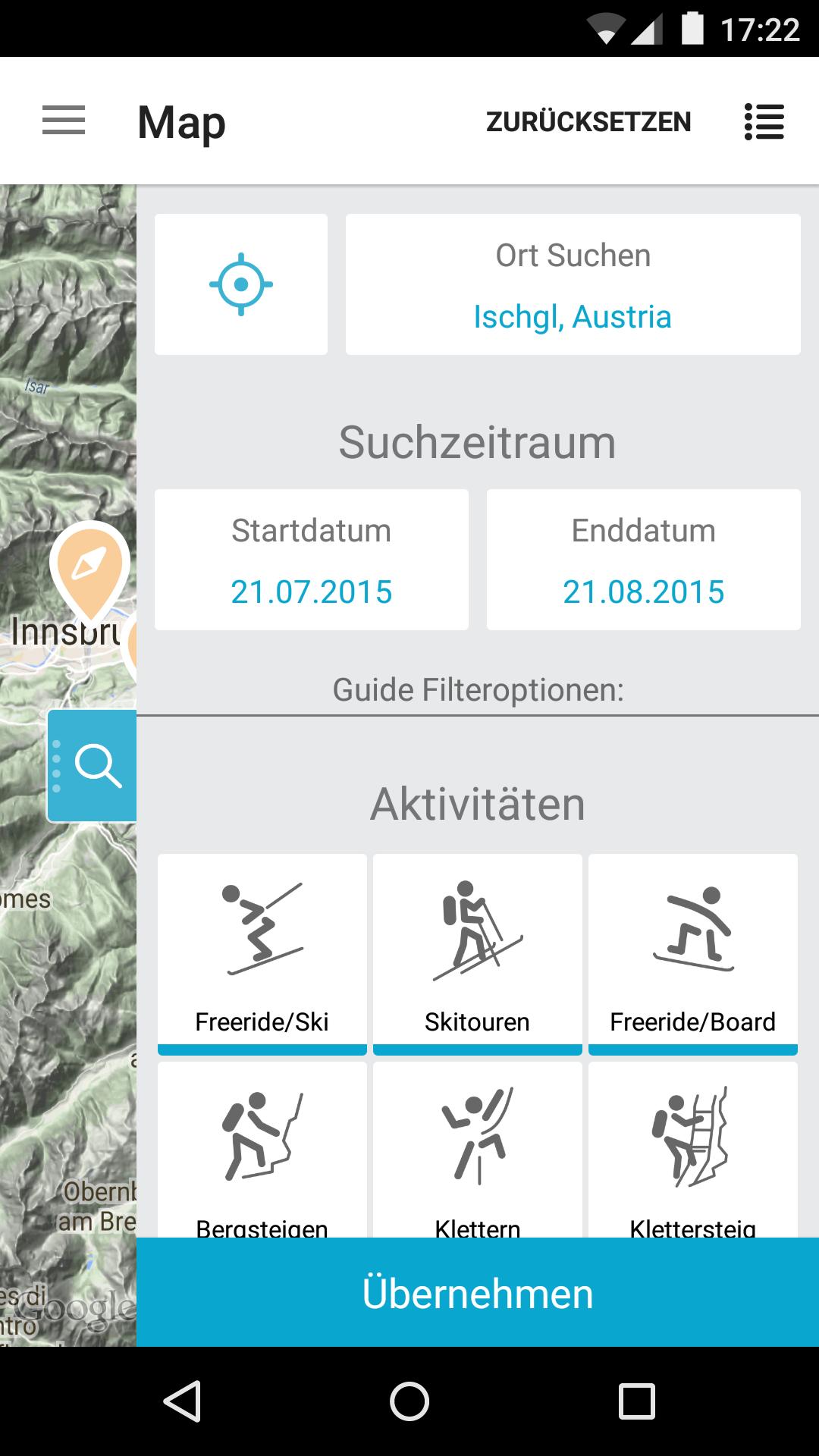This screenshot has width=819, height=1456.
Task: Collapse the filter panel using the dotted handle
Action: click(x=58, y=767)
